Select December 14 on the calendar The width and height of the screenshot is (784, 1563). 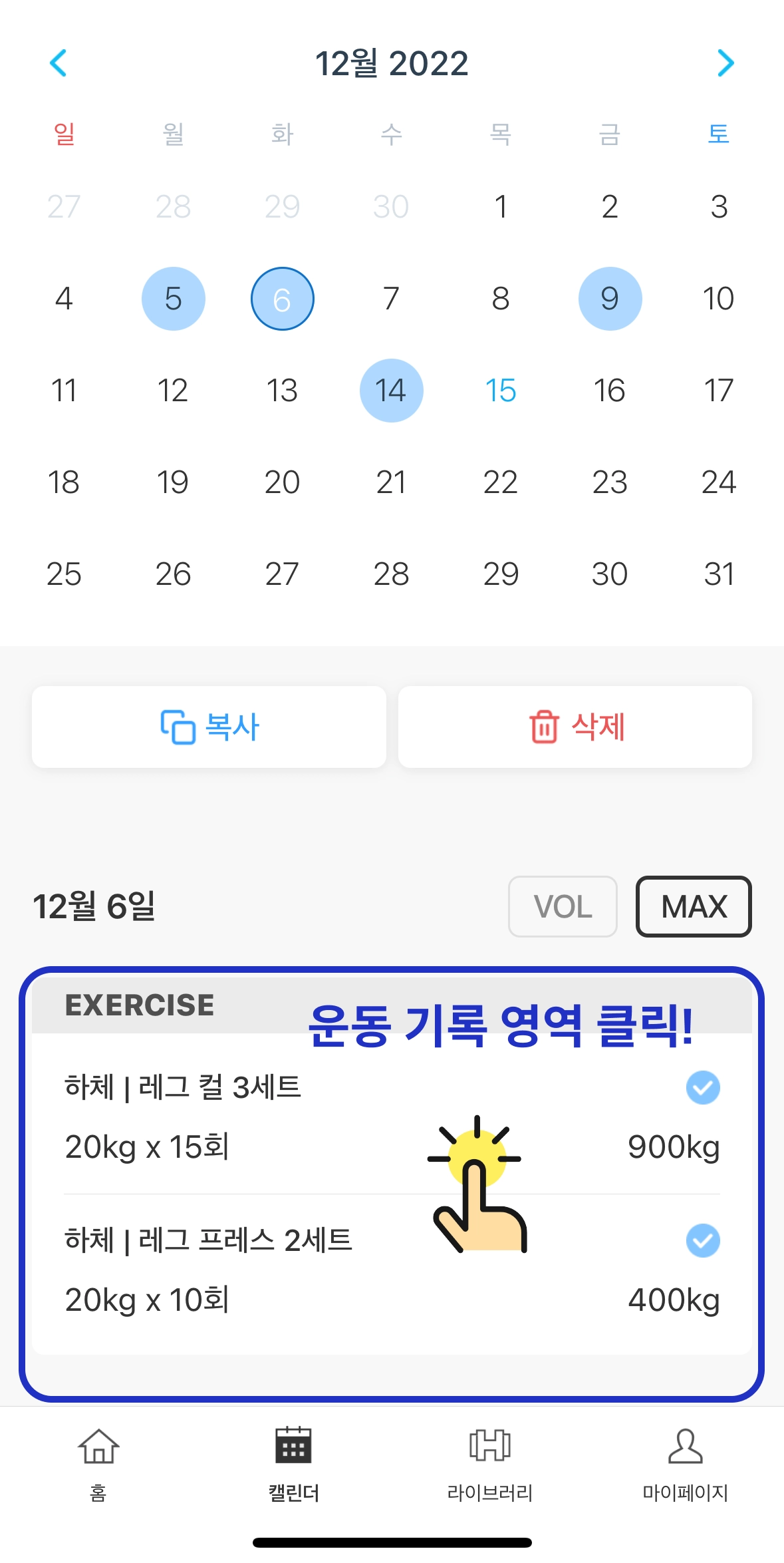click(x=391, y=391)
